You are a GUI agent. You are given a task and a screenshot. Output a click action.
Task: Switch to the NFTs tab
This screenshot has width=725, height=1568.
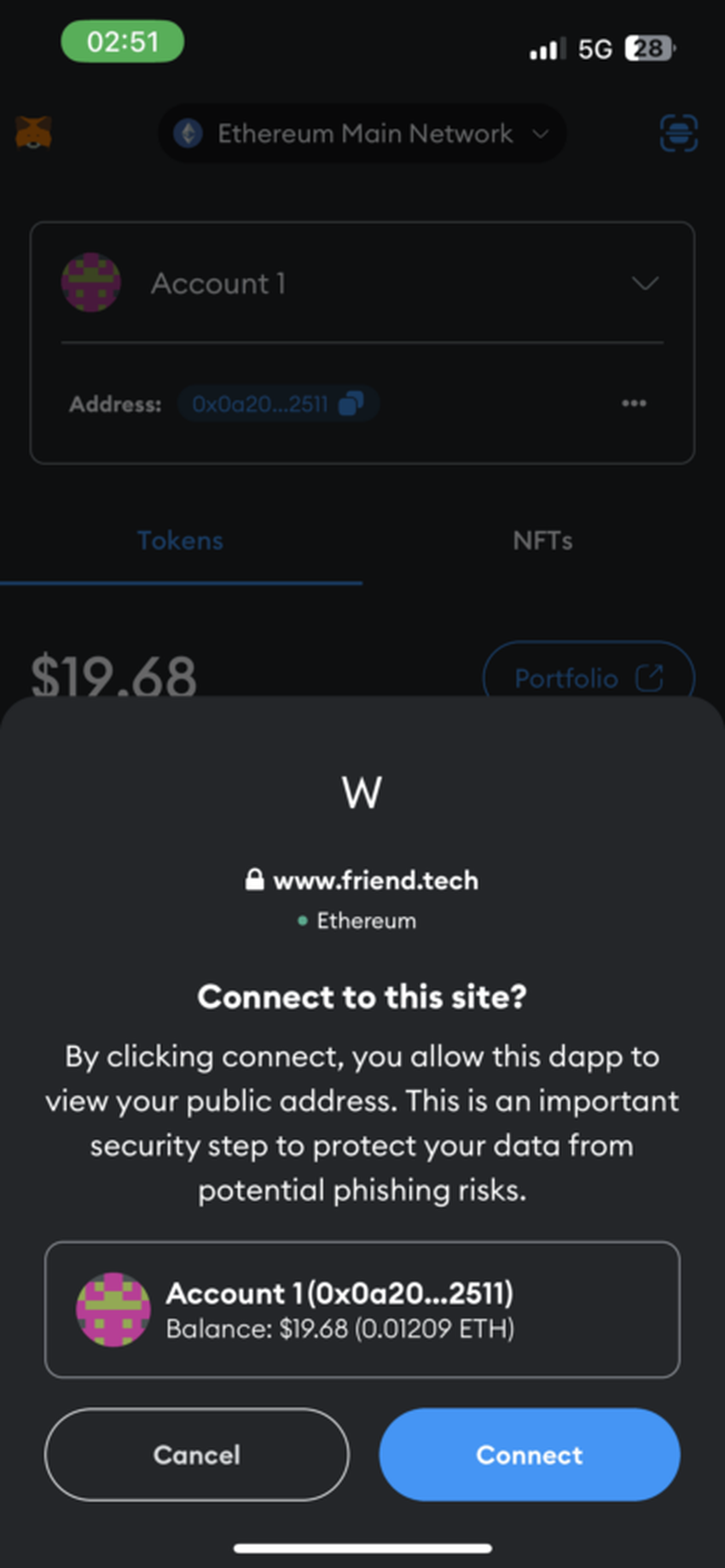coord(542,541)
